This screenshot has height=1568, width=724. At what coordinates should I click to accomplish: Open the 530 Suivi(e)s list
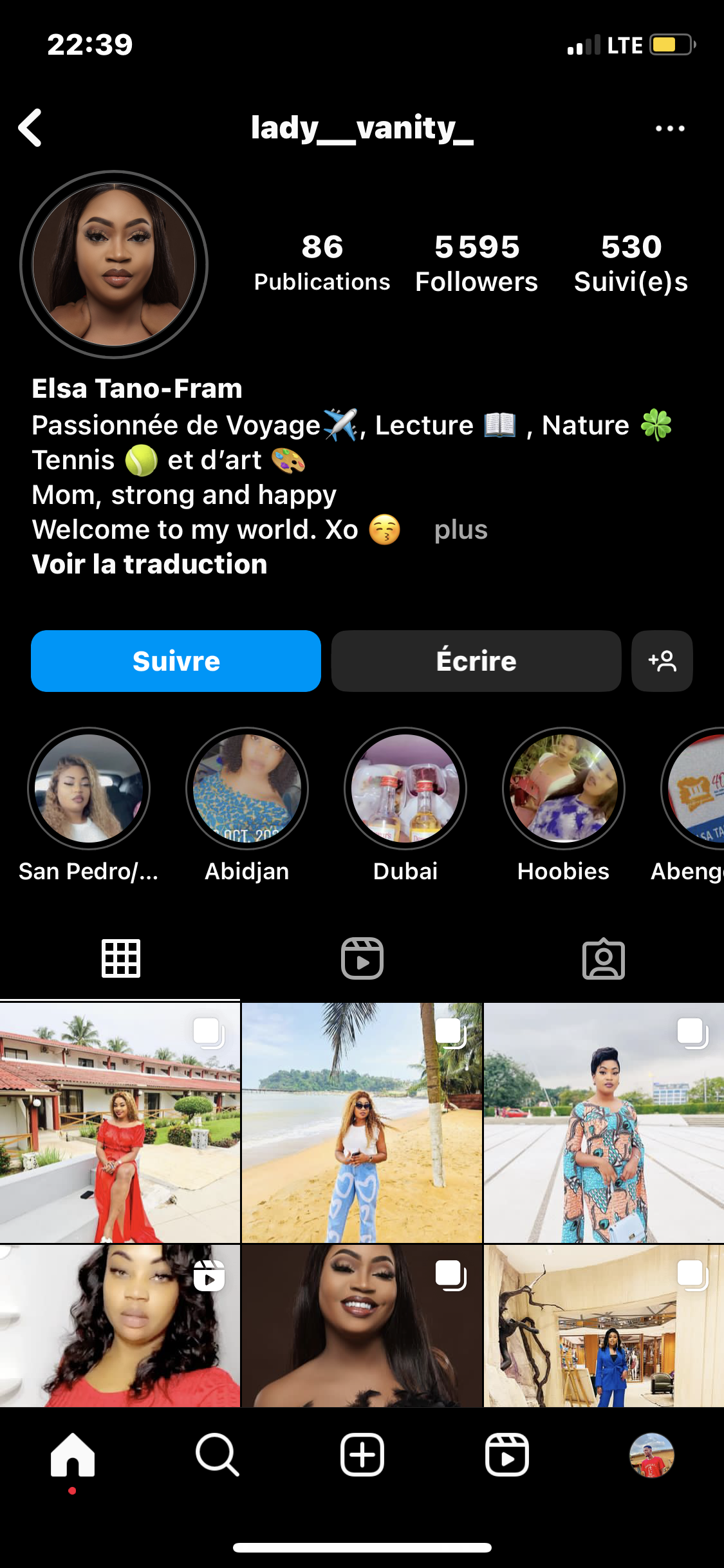[x=631, y=263]
